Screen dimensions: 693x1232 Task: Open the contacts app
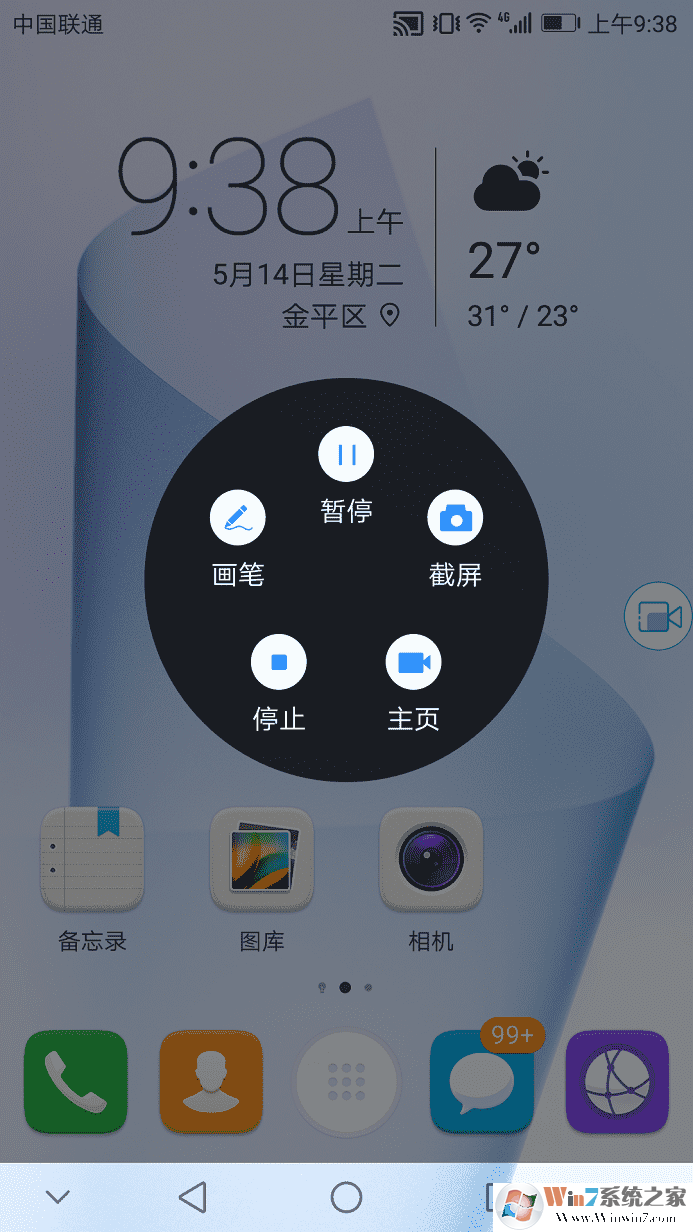pos(211,1082)
